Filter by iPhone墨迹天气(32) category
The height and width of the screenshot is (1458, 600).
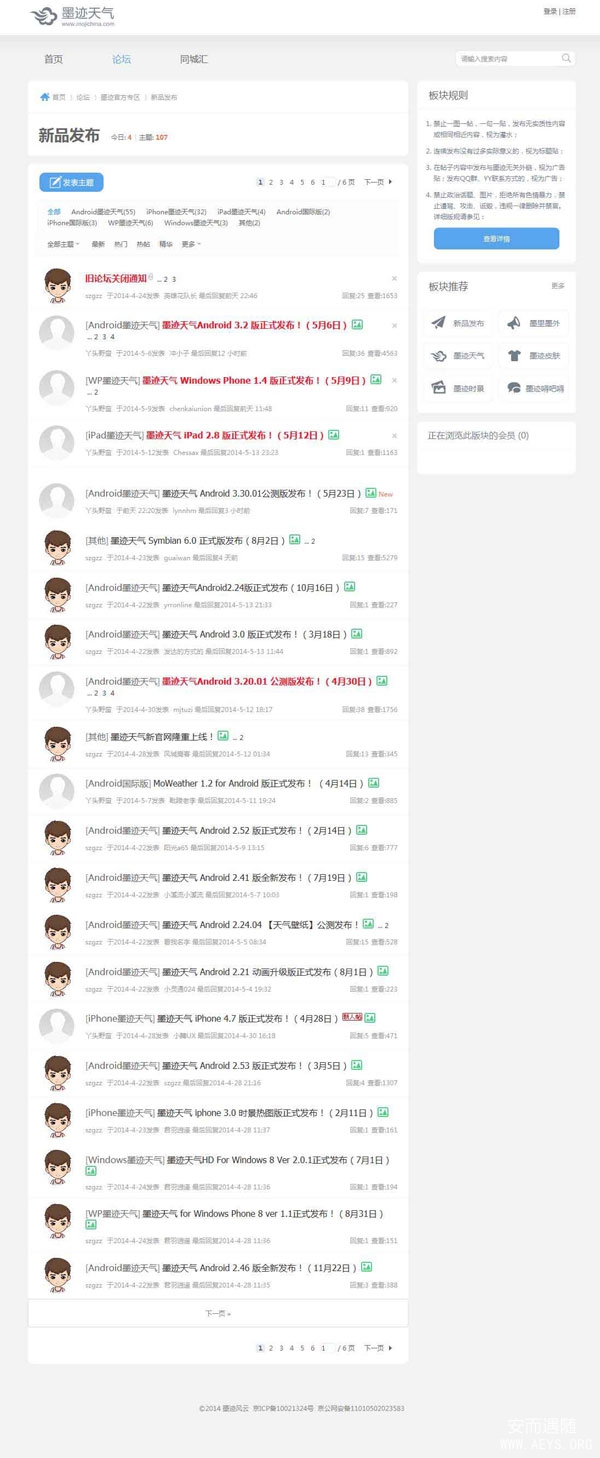(176, 212)
